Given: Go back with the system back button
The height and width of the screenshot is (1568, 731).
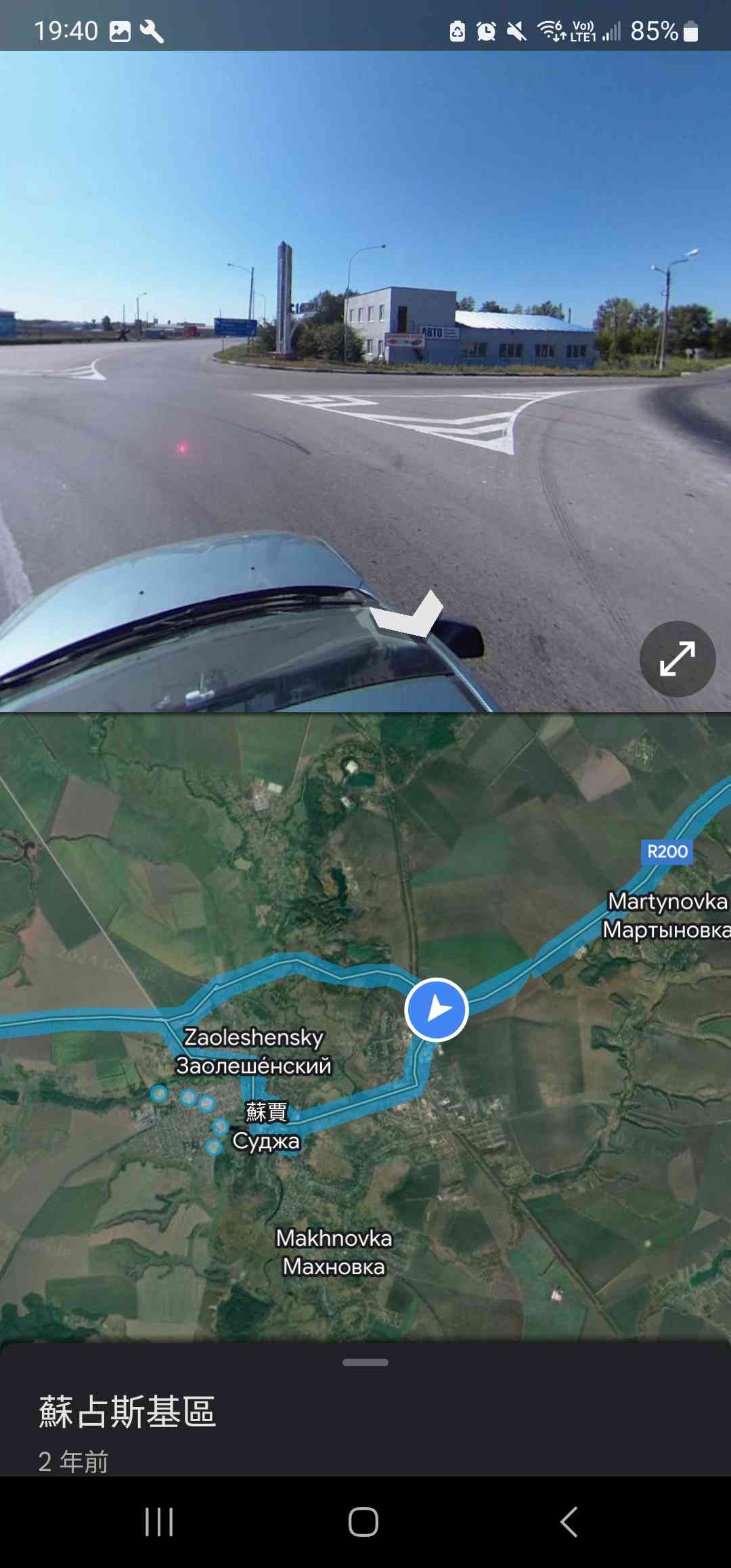Looking at the screenshot, I should (x=569, y=1522).
